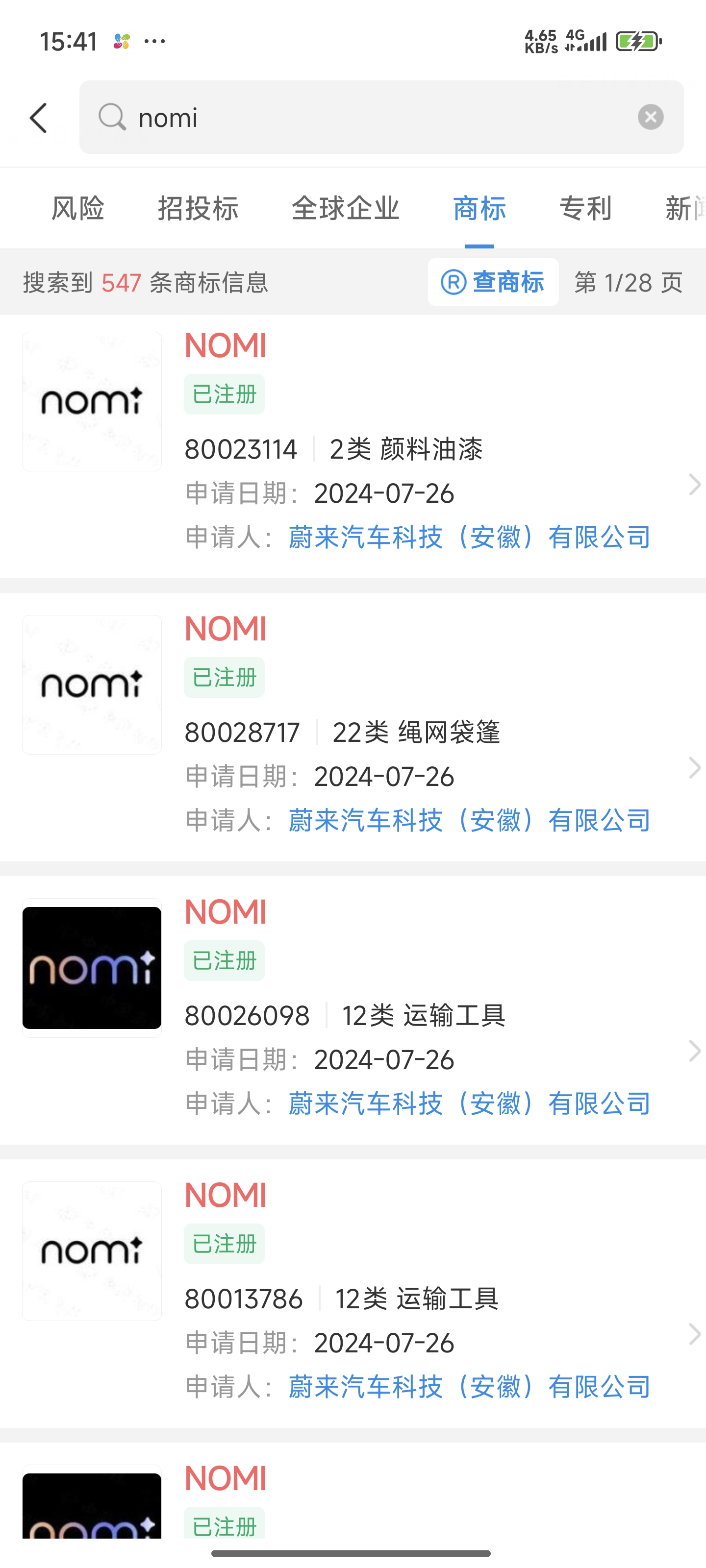Clear the search text
This screenshot has height=1568, width=706.
[x=650, y=117]
